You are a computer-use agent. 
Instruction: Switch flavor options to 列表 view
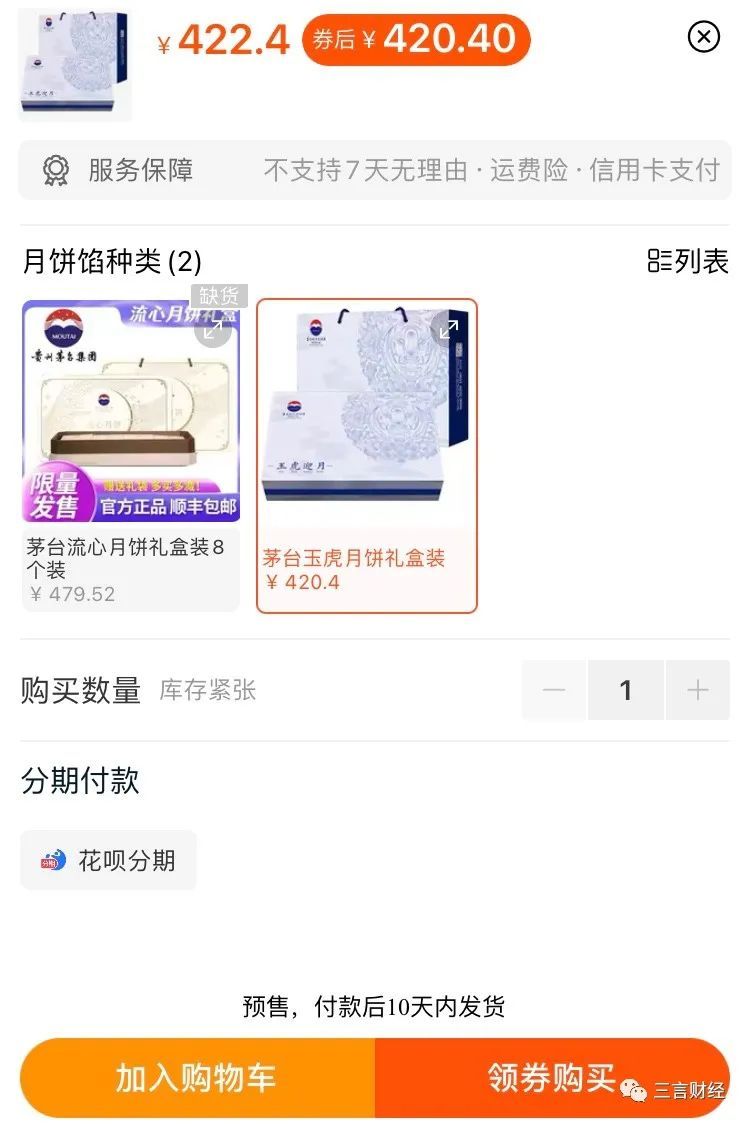(688, 262)
